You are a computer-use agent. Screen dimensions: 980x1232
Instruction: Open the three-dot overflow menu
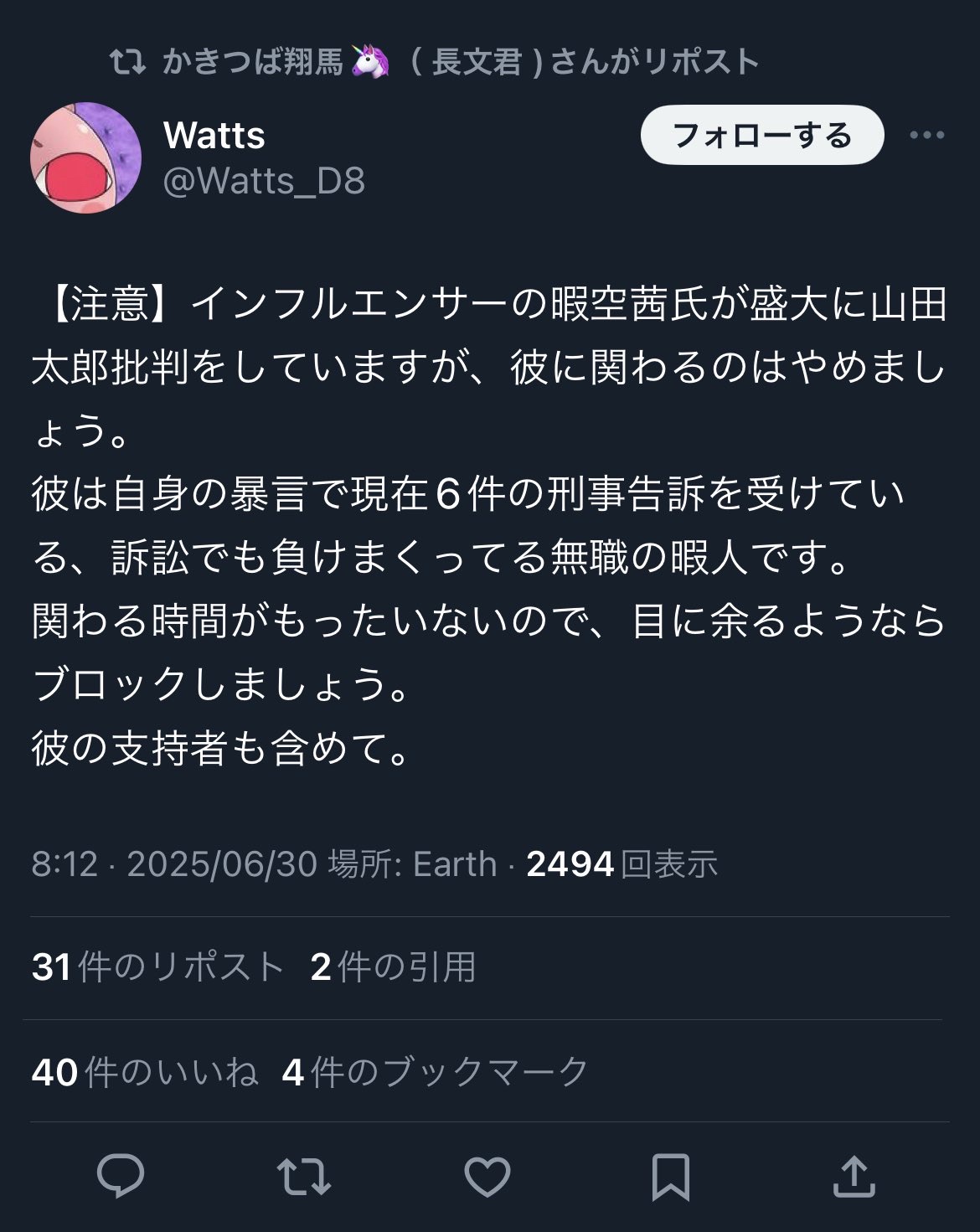(926, 135)
